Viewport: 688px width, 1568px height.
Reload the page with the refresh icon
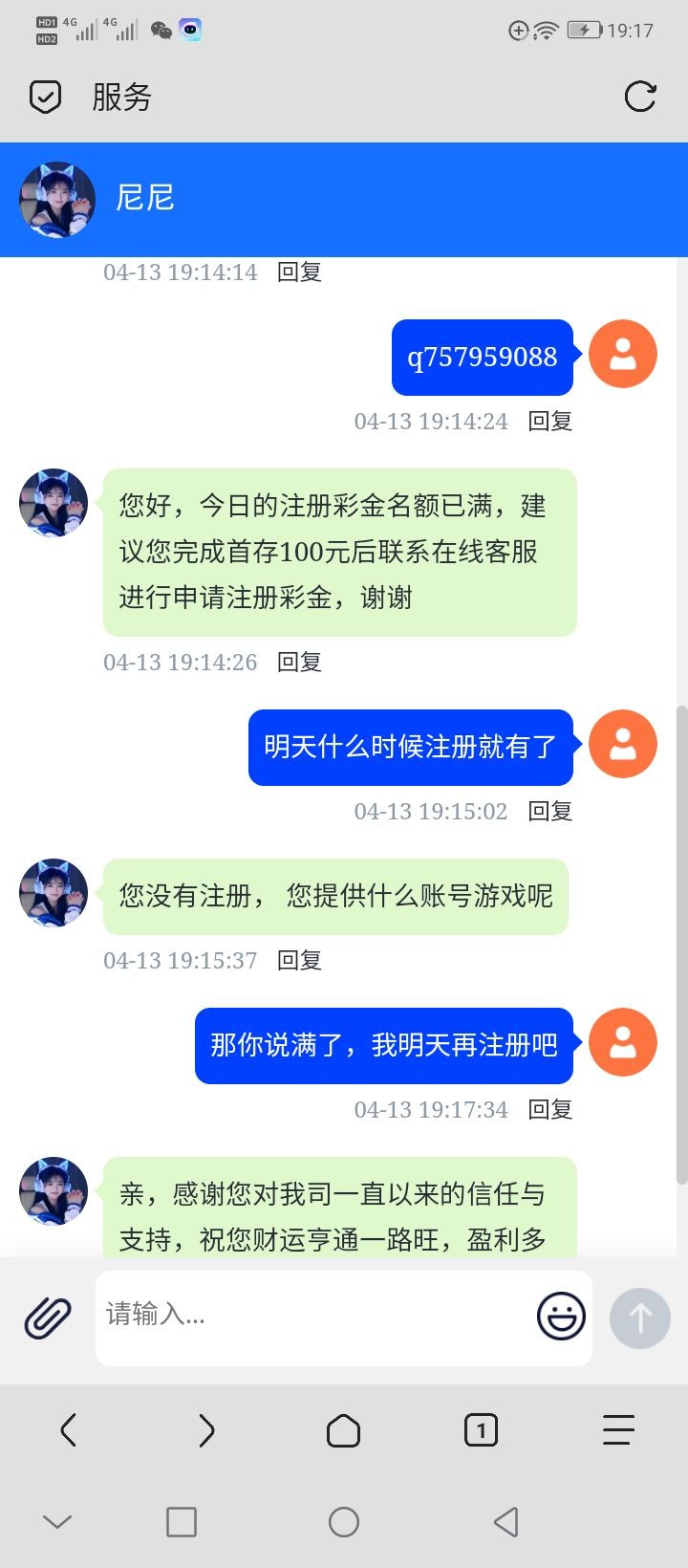(639, 97)
